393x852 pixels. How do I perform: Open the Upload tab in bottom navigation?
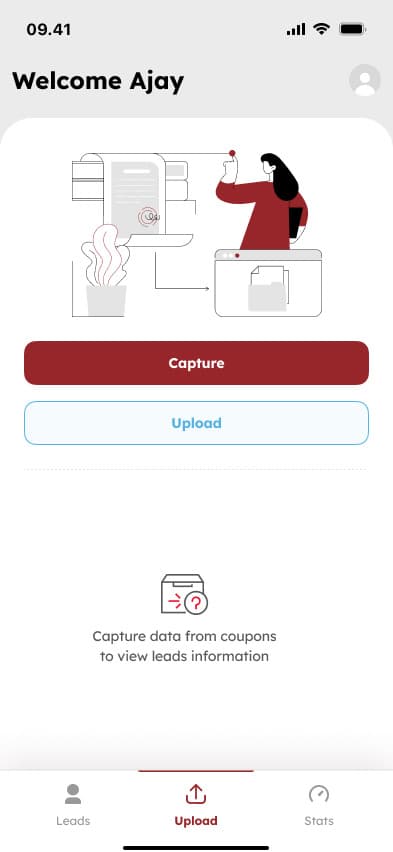click(196, 805)
